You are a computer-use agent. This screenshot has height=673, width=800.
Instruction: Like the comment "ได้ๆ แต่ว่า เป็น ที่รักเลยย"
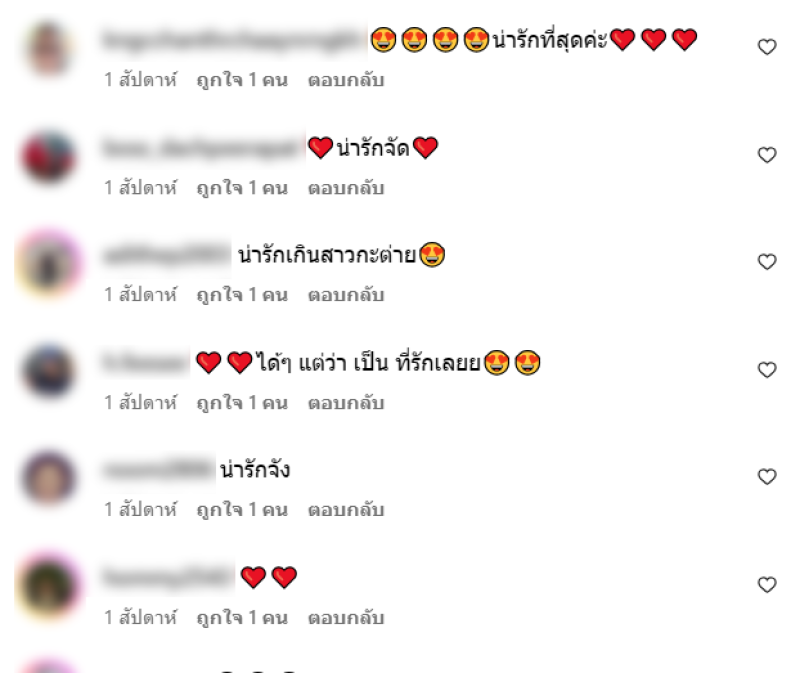click(x=767, y=370)
